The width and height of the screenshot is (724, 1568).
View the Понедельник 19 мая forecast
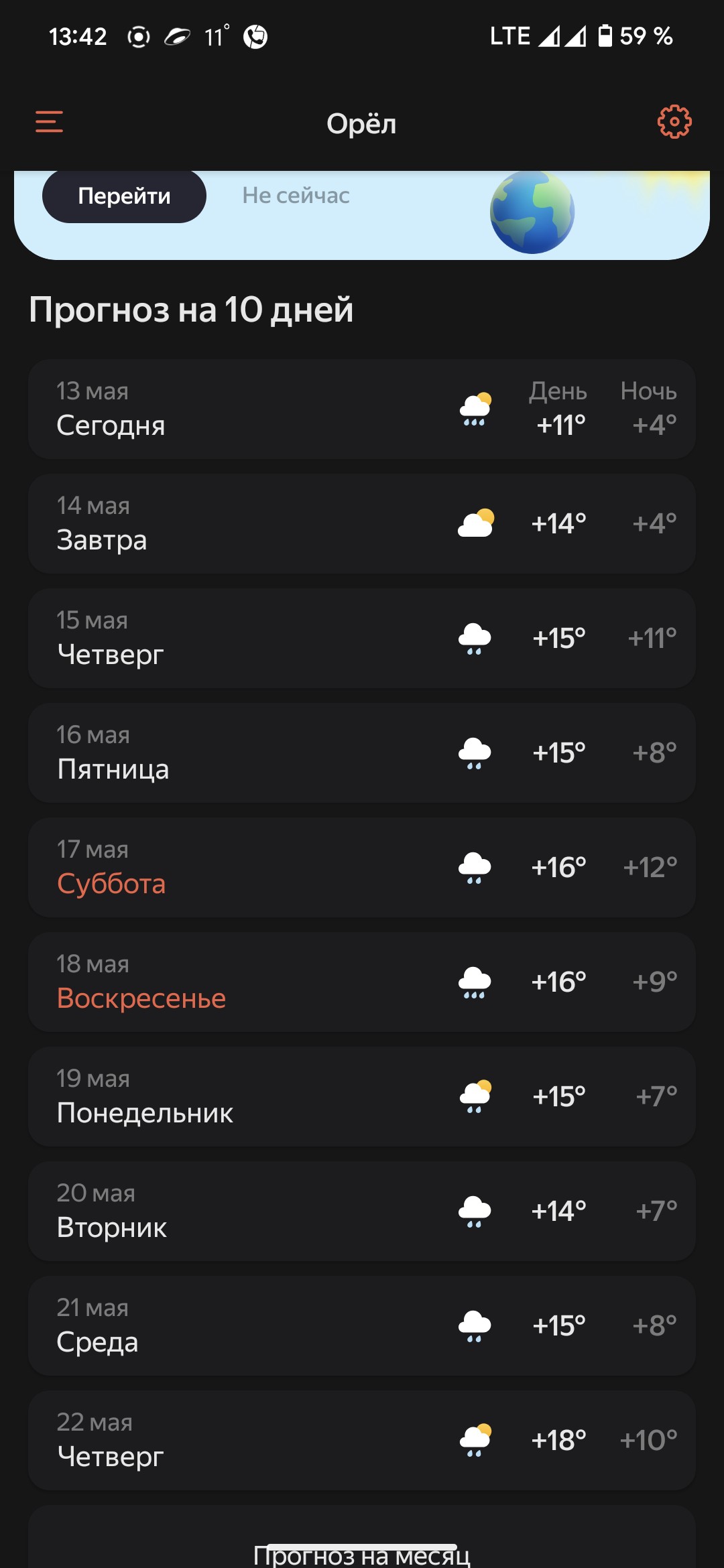[x=362, y=1096]
